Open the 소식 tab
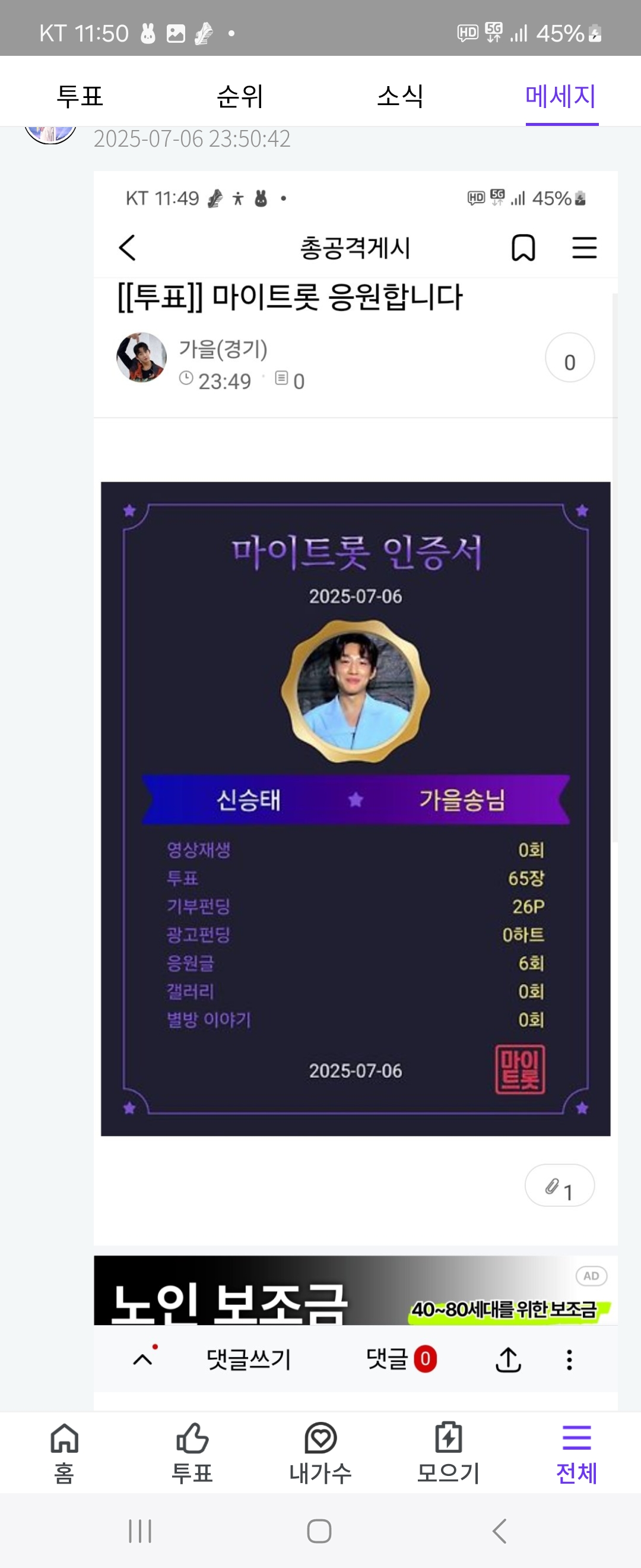Viewport: 641px width, 1568px height. click(400, 96)
